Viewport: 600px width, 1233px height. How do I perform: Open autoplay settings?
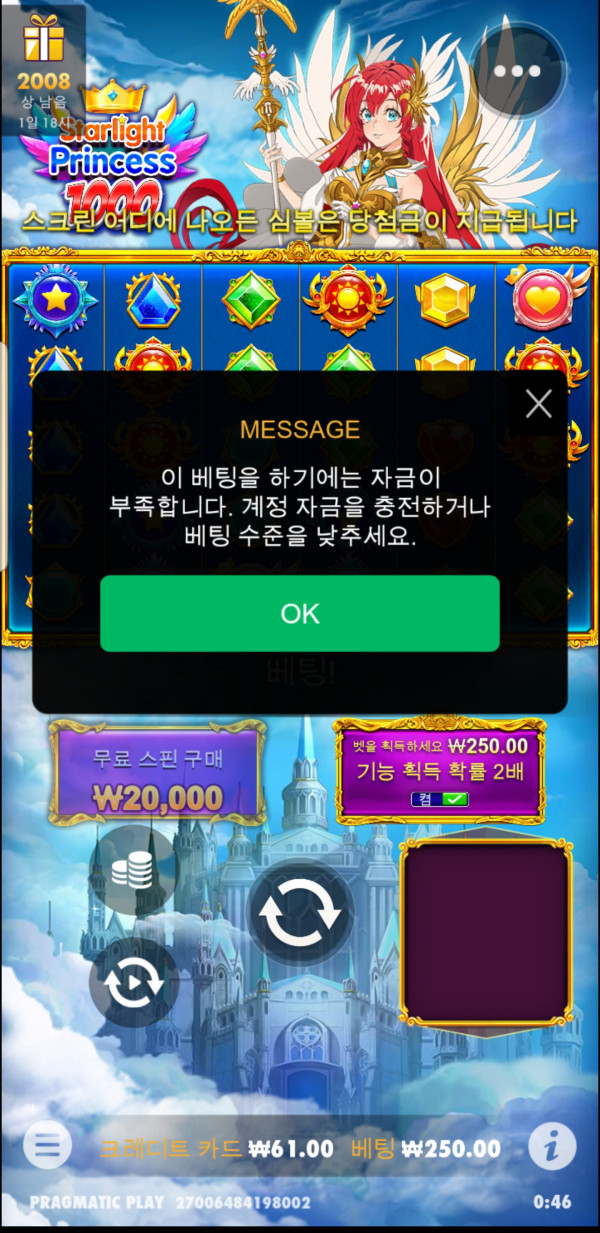pyautogui.click(x=133, y=984)
